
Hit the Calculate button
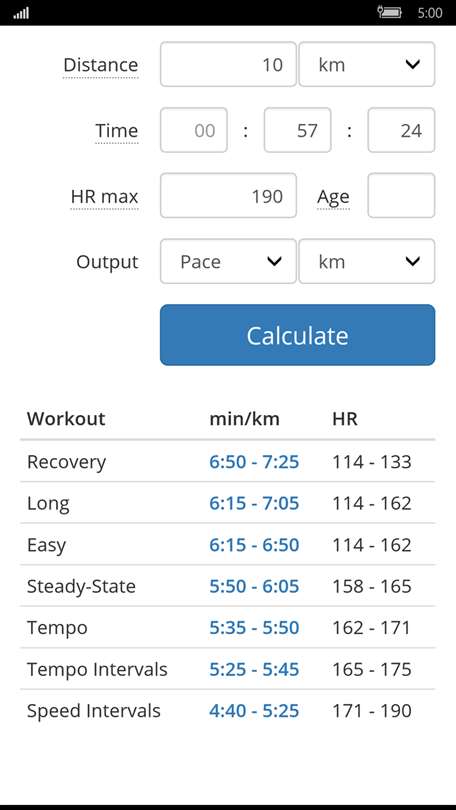point(297,335)
